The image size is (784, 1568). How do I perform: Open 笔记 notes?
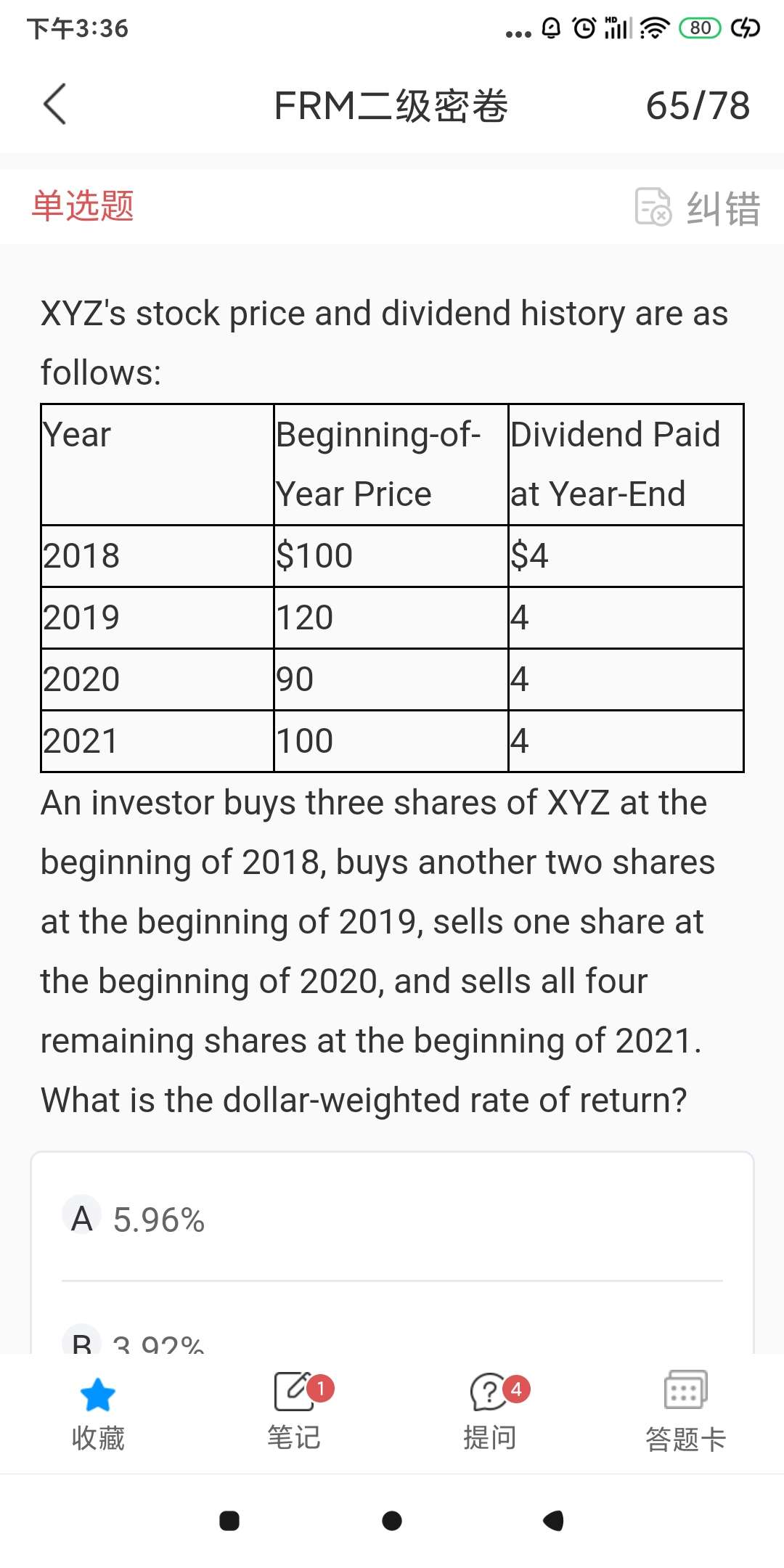coord(294,1412)
